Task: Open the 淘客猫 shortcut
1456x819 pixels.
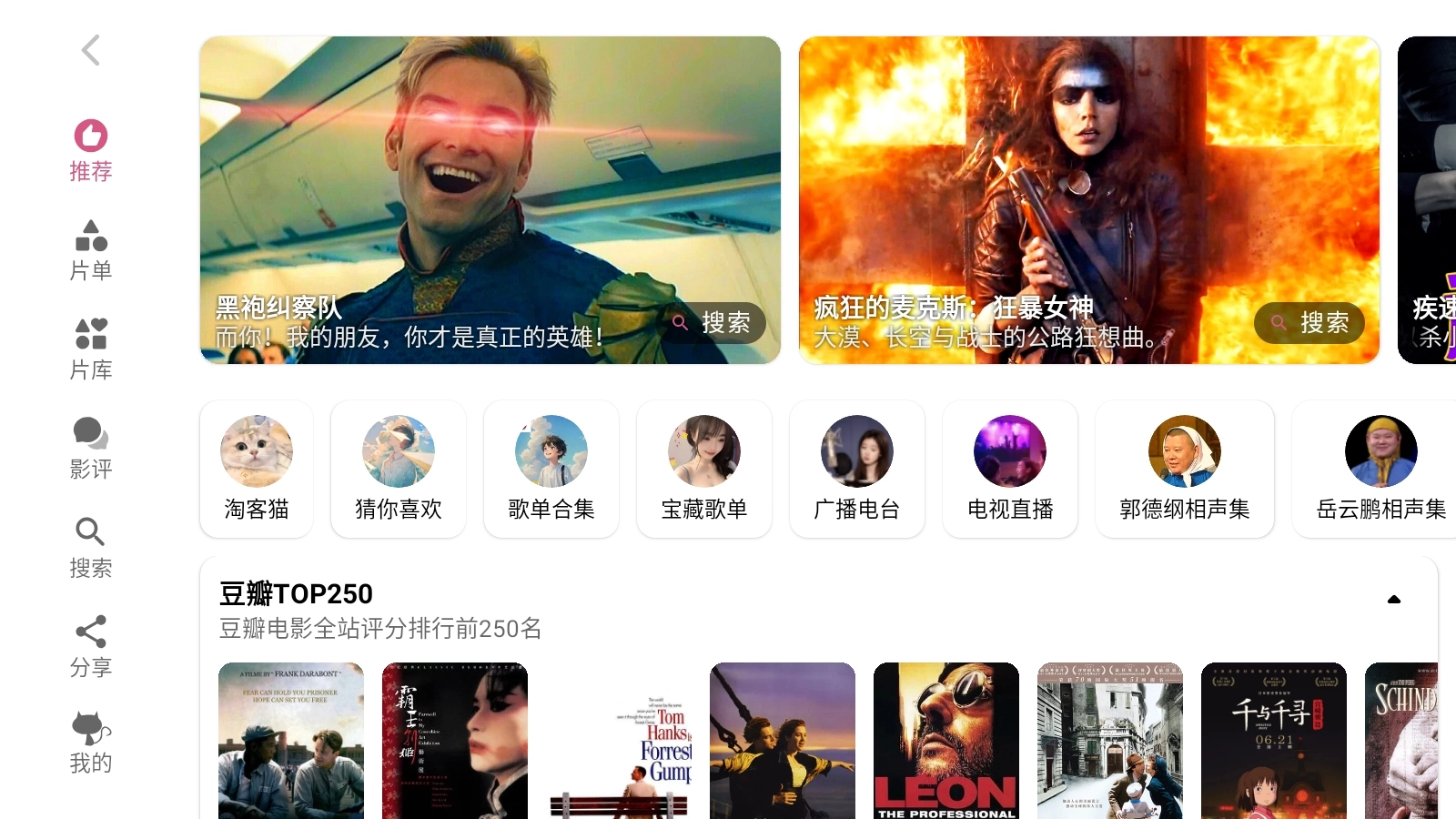Action: pyautogui.click(x=257, y=469)
